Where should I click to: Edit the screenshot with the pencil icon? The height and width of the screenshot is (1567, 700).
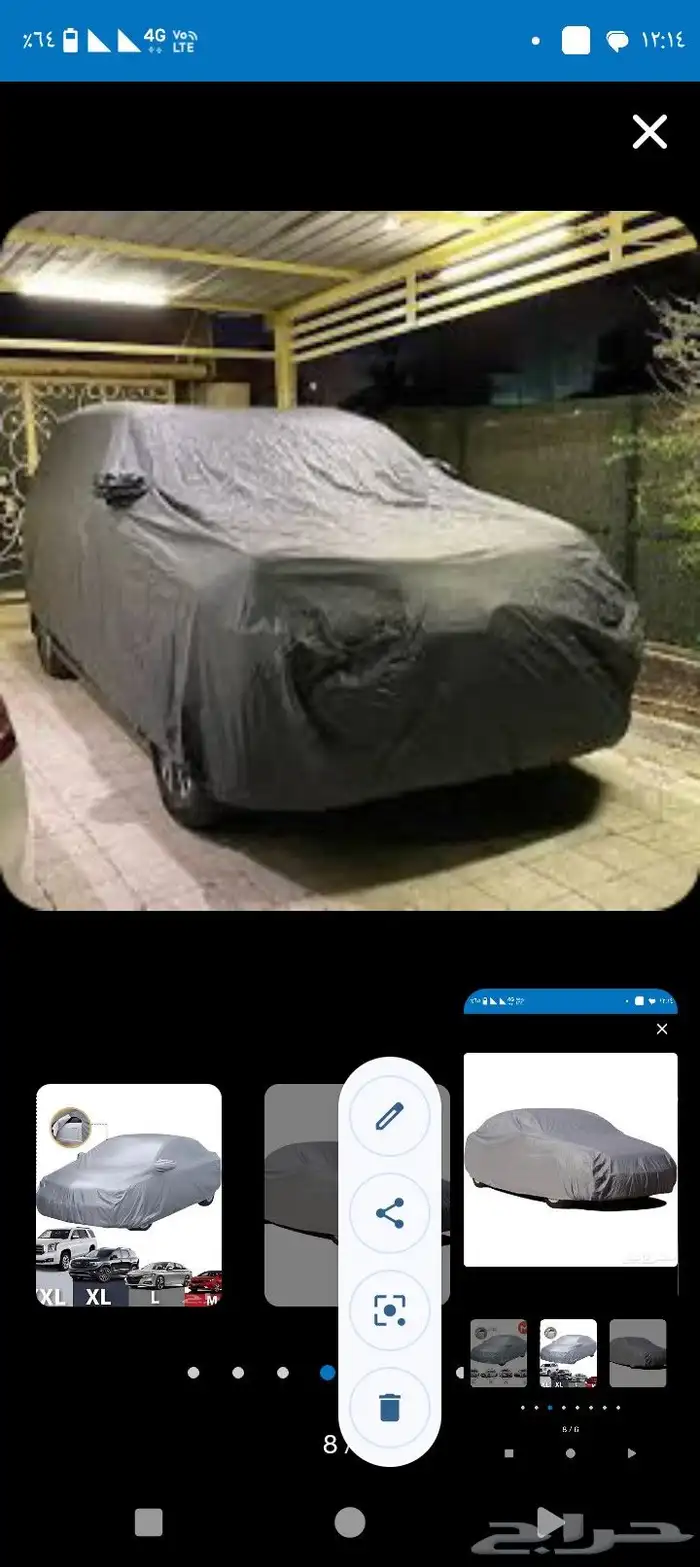tap(389, 1116)
